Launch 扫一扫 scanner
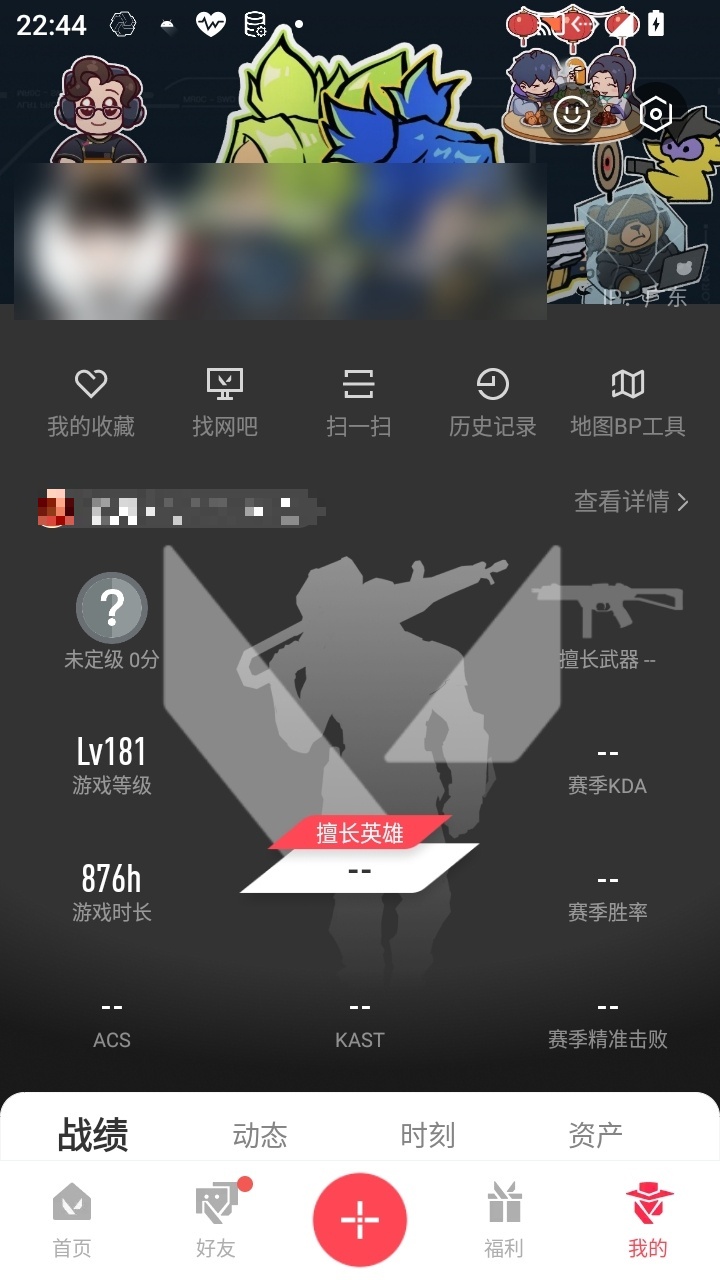720x1280 pixels. (x=359, y=402)
